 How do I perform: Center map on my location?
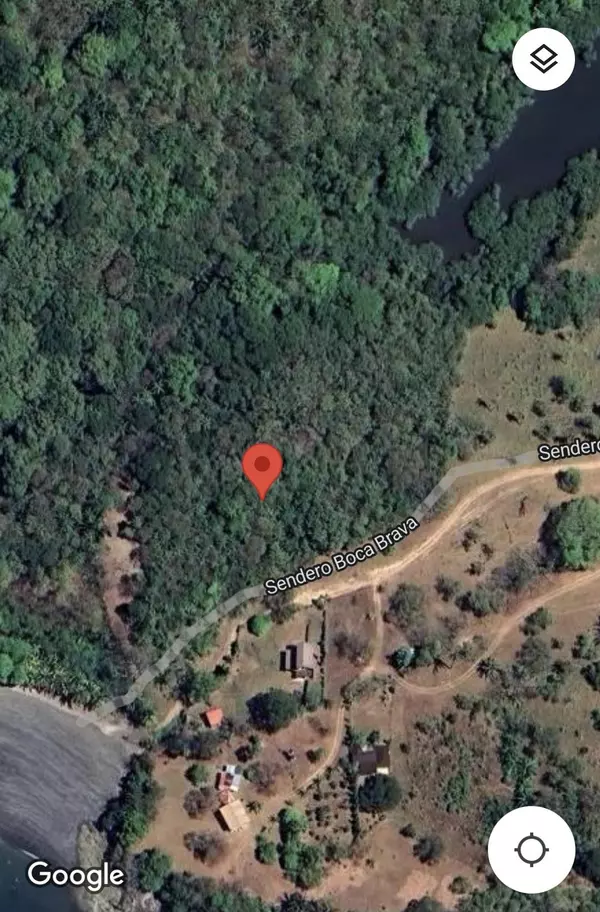coord(531,850)
